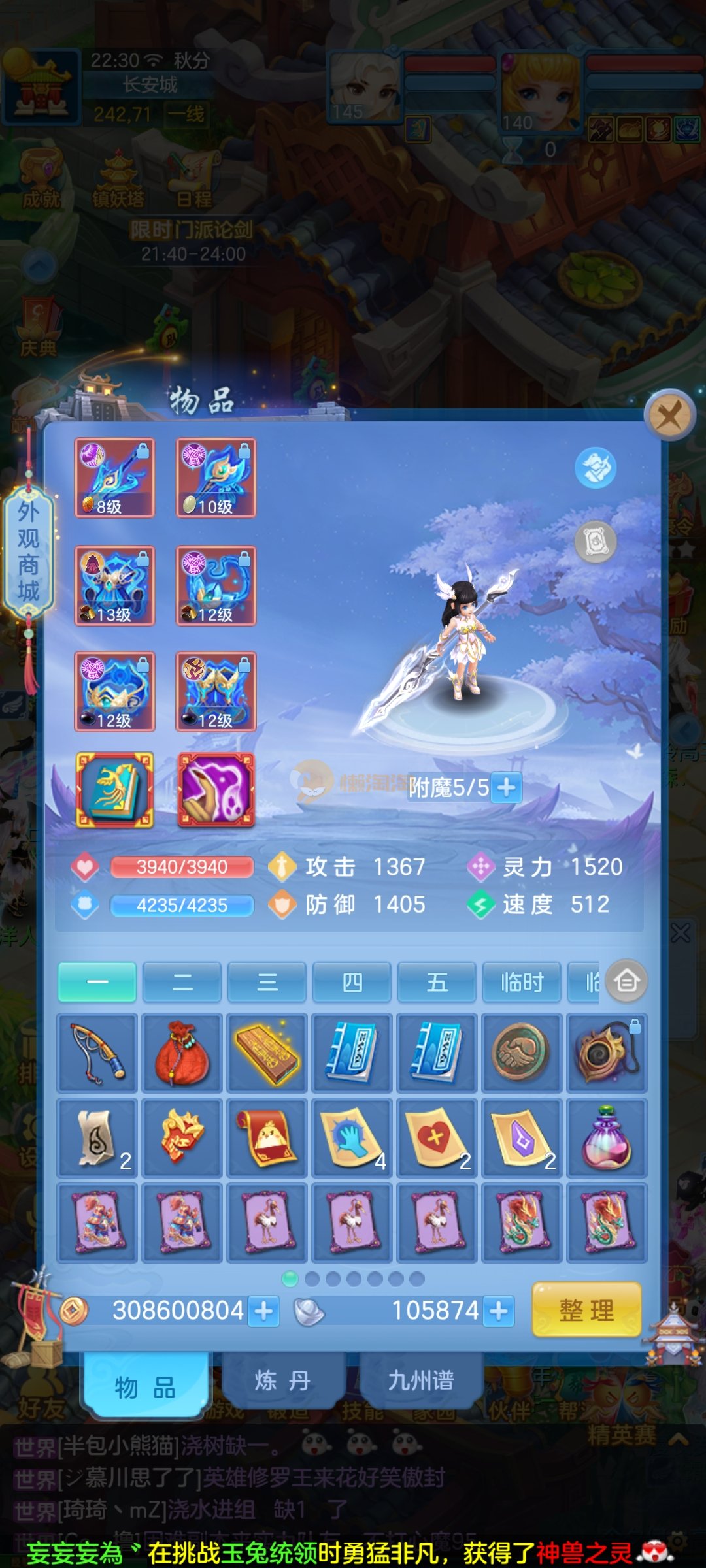
Task: Add gold coins with plus button
Action: [x=264, y=1311]
